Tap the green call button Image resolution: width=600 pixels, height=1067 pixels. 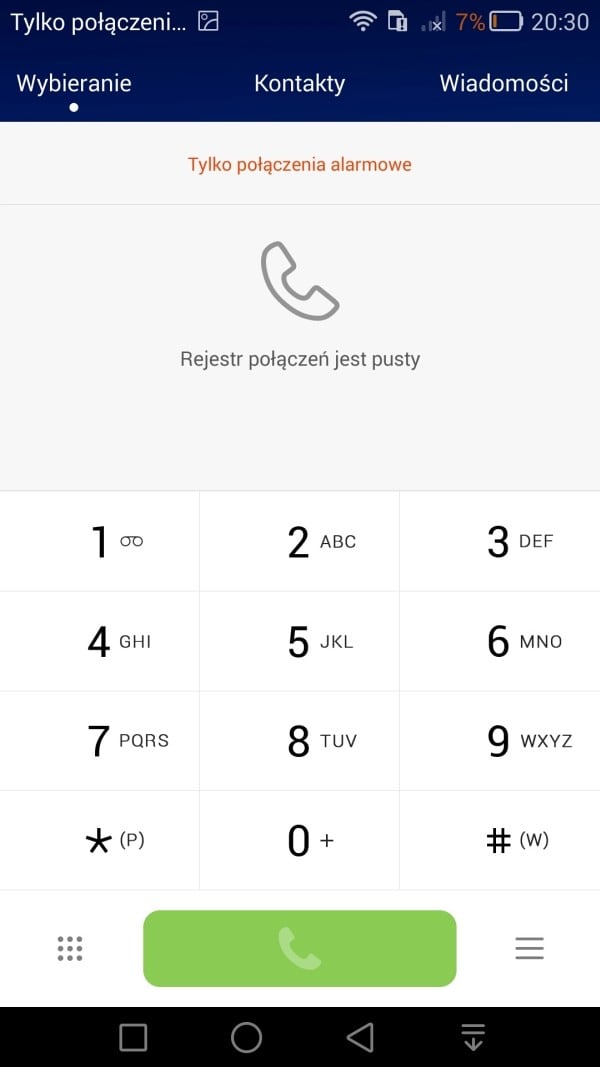299,948
